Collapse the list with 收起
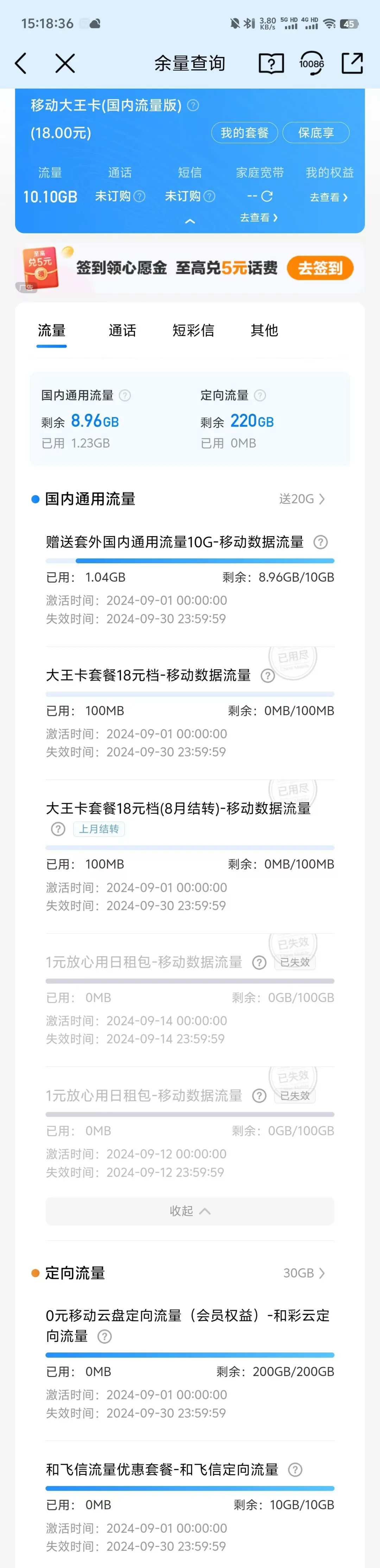Screen dimensions: 380x1568 tap(189, 1211)
